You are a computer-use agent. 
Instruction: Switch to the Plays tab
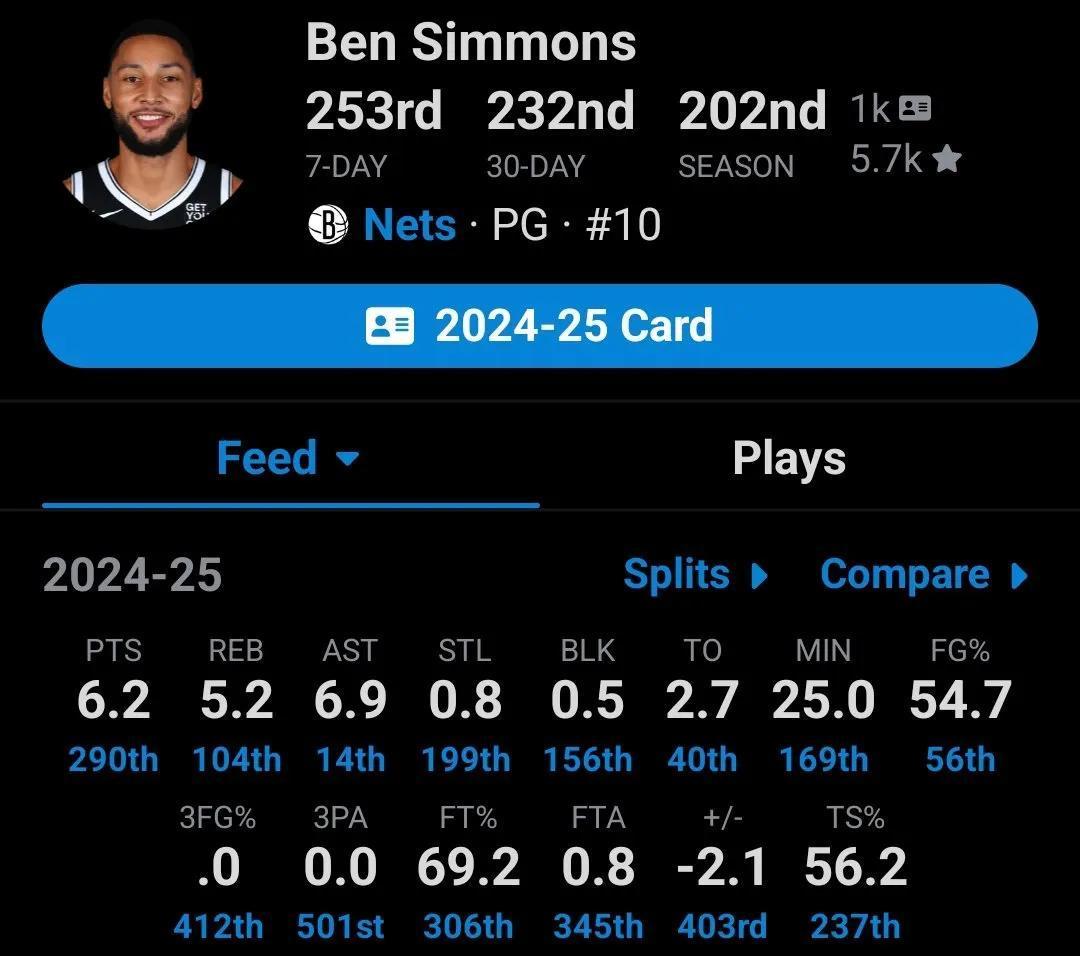(x=789, y=458)
